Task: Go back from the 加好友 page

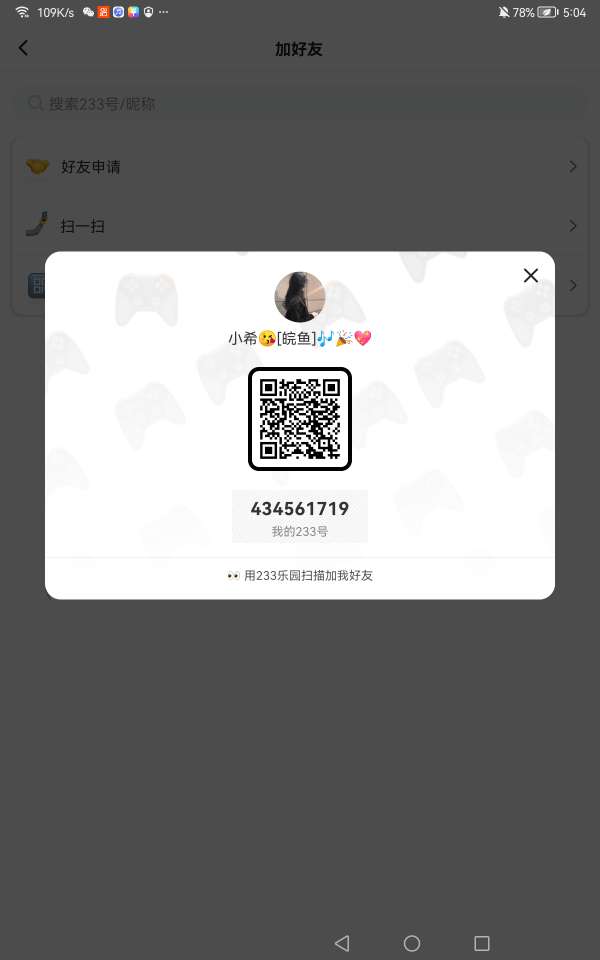Action: 24,48
